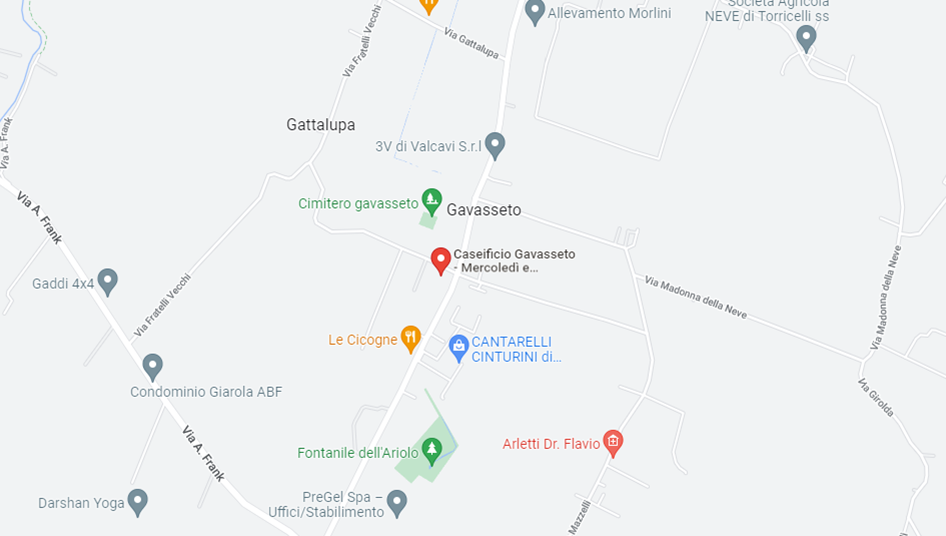The image size is (946, 536).
Task: Select the Fontanile dell'Ariolo park marker
Action: pyautogui.click(x=432, y=451)
